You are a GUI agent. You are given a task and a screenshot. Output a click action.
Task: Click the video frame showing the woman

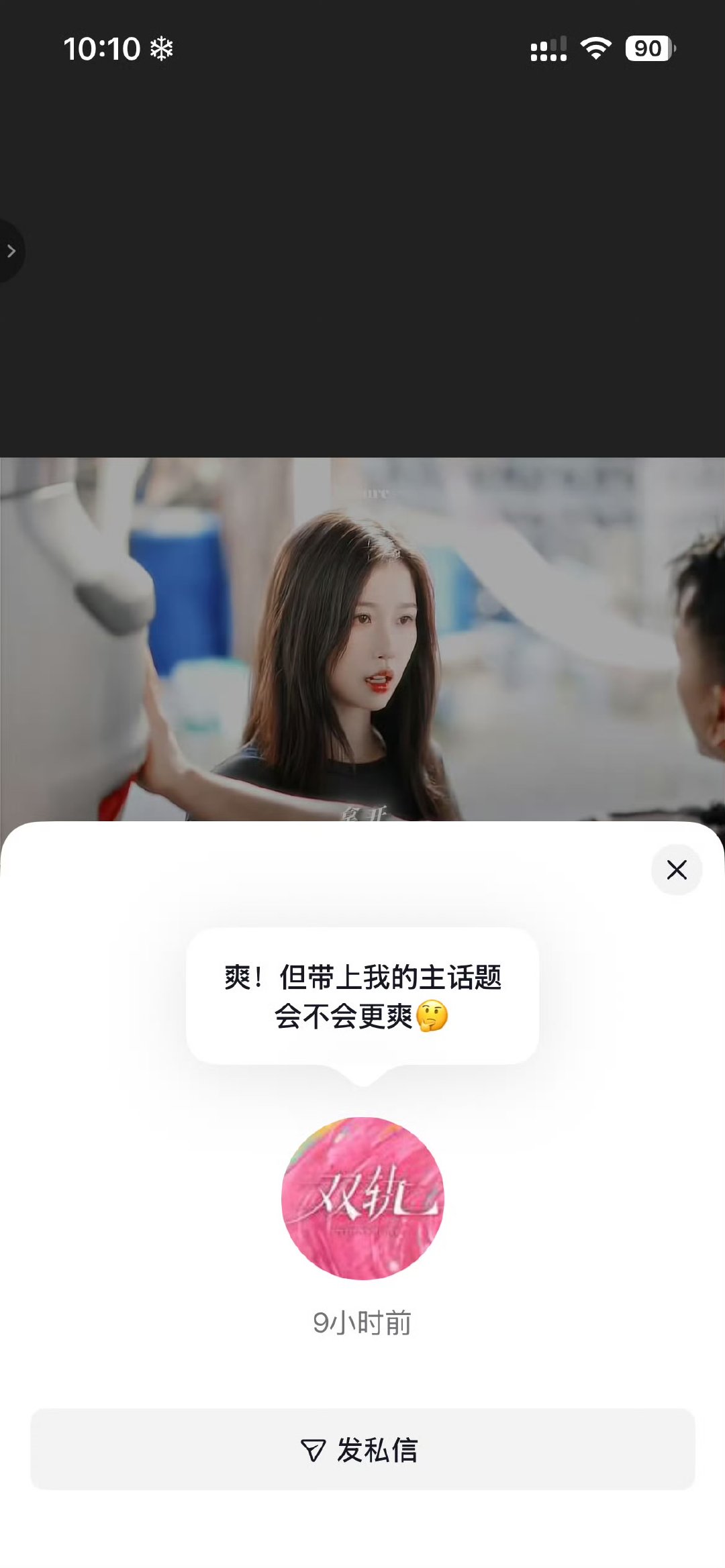coord(362,637)
